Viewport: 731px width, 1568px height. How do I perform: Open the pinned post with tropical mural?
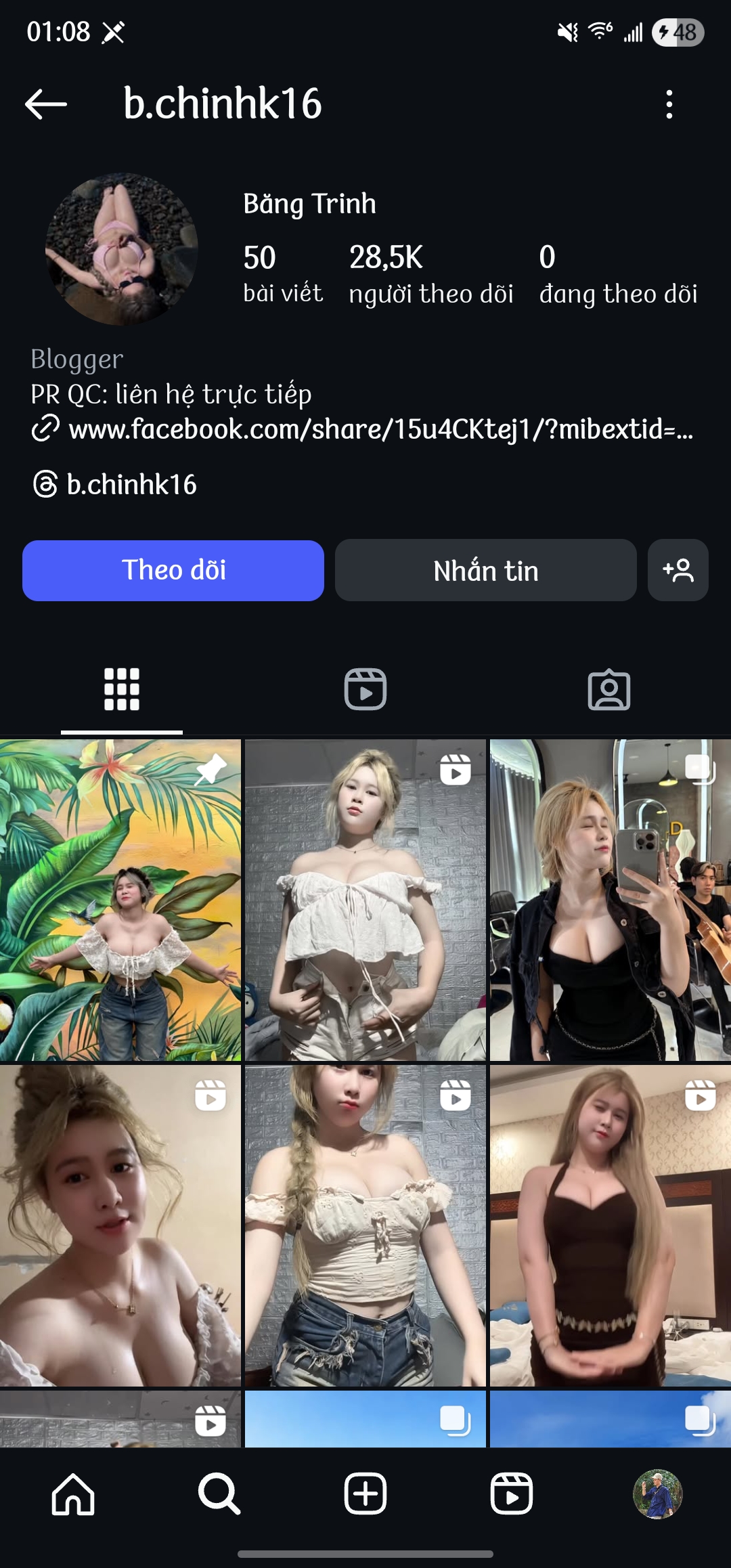(120, 900)
